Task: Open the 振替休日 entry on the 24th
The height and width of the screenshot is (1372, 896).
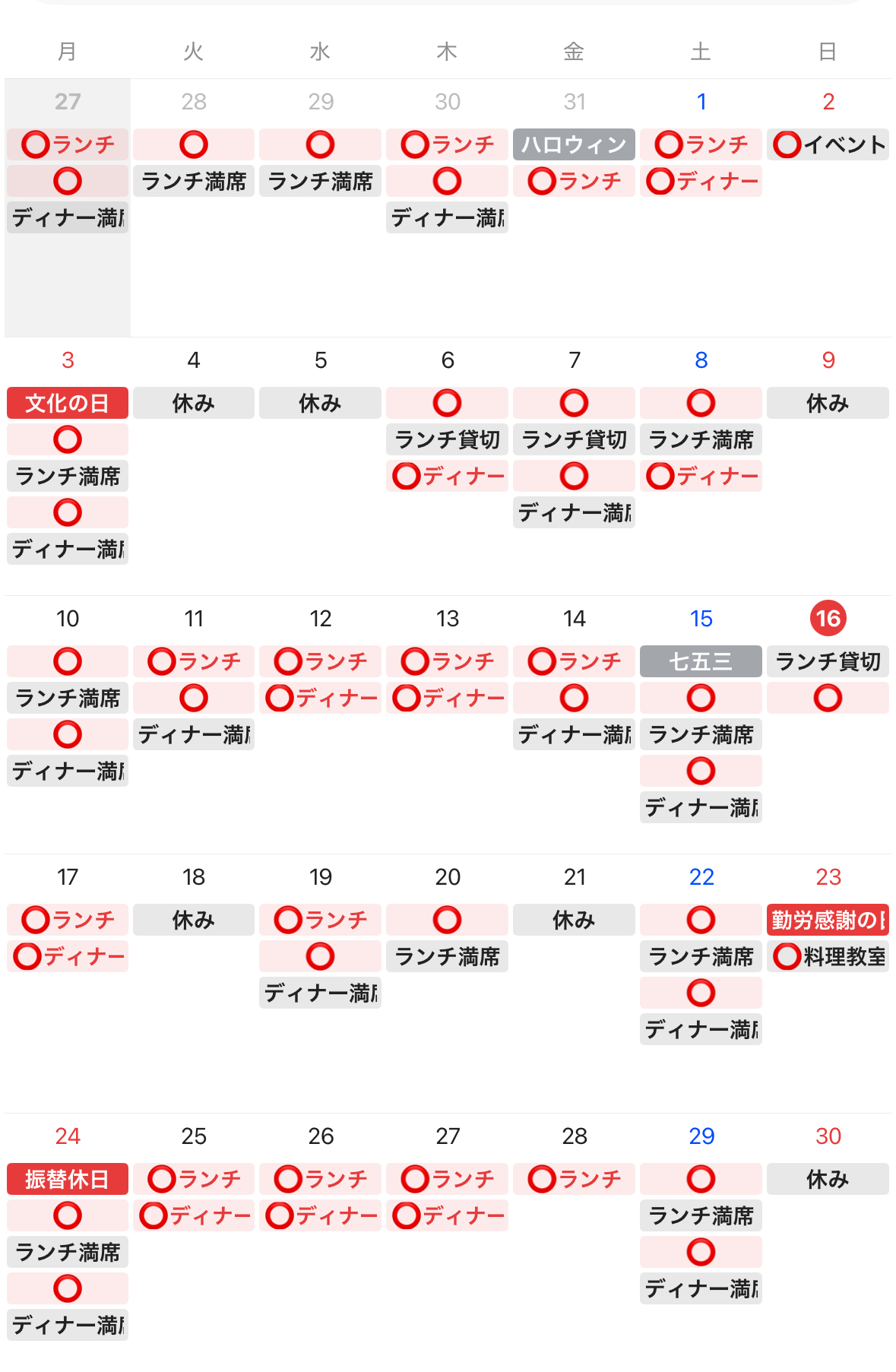Action: (x=68, y=1179)
